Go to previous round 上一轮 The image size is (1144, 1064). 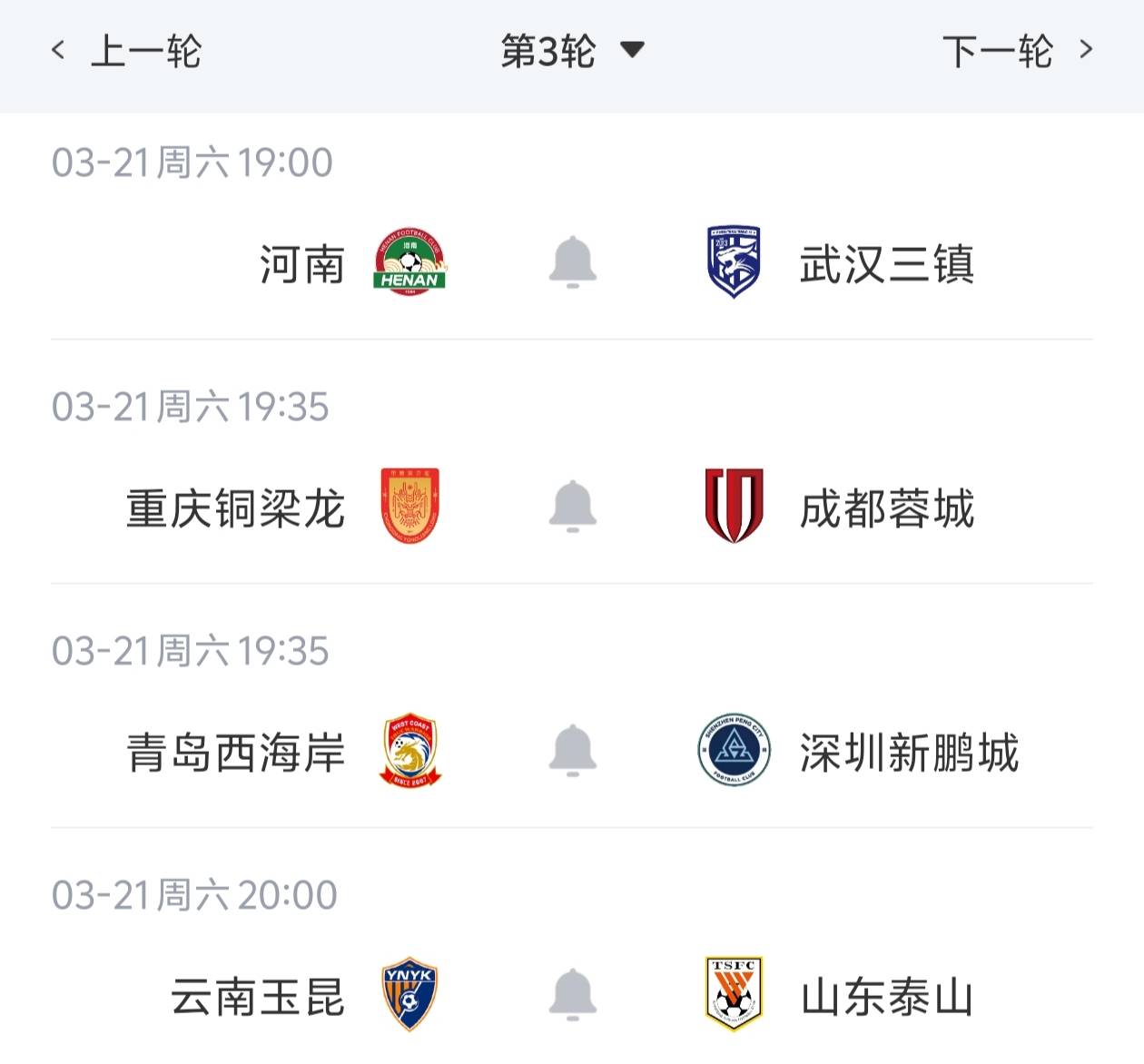127,51
